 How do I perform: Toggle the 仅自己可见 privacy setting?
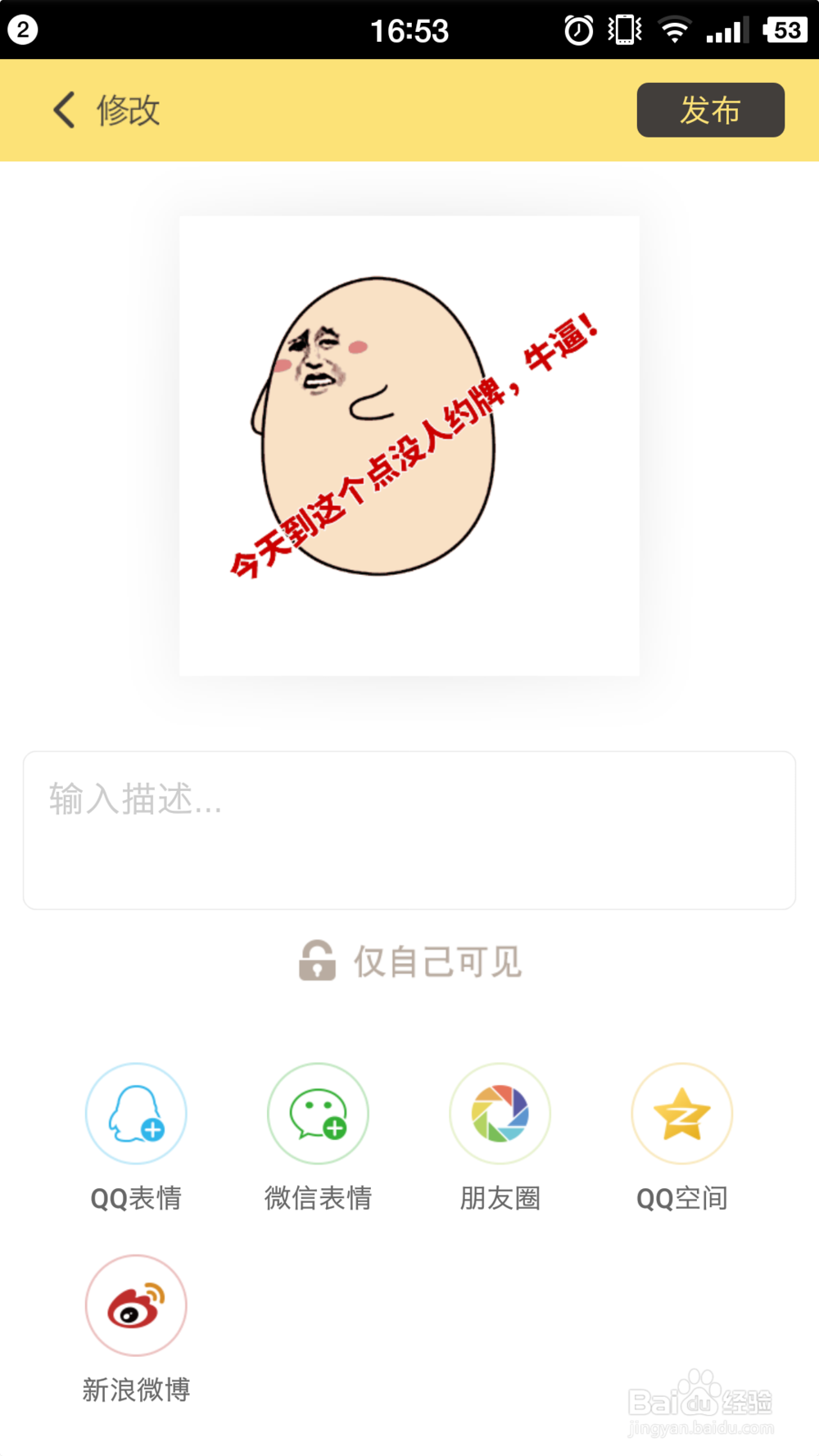click(409, 961)
